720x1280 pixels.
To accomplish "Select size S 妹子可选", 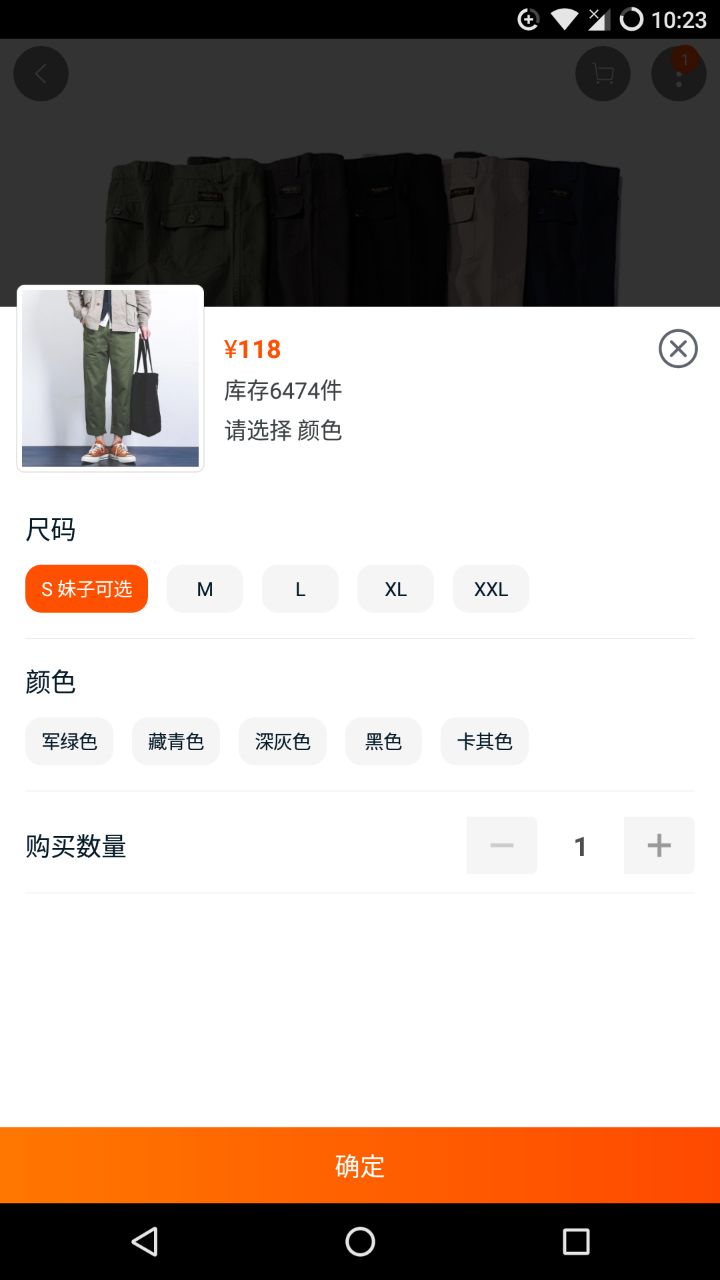I will [87, 589].
